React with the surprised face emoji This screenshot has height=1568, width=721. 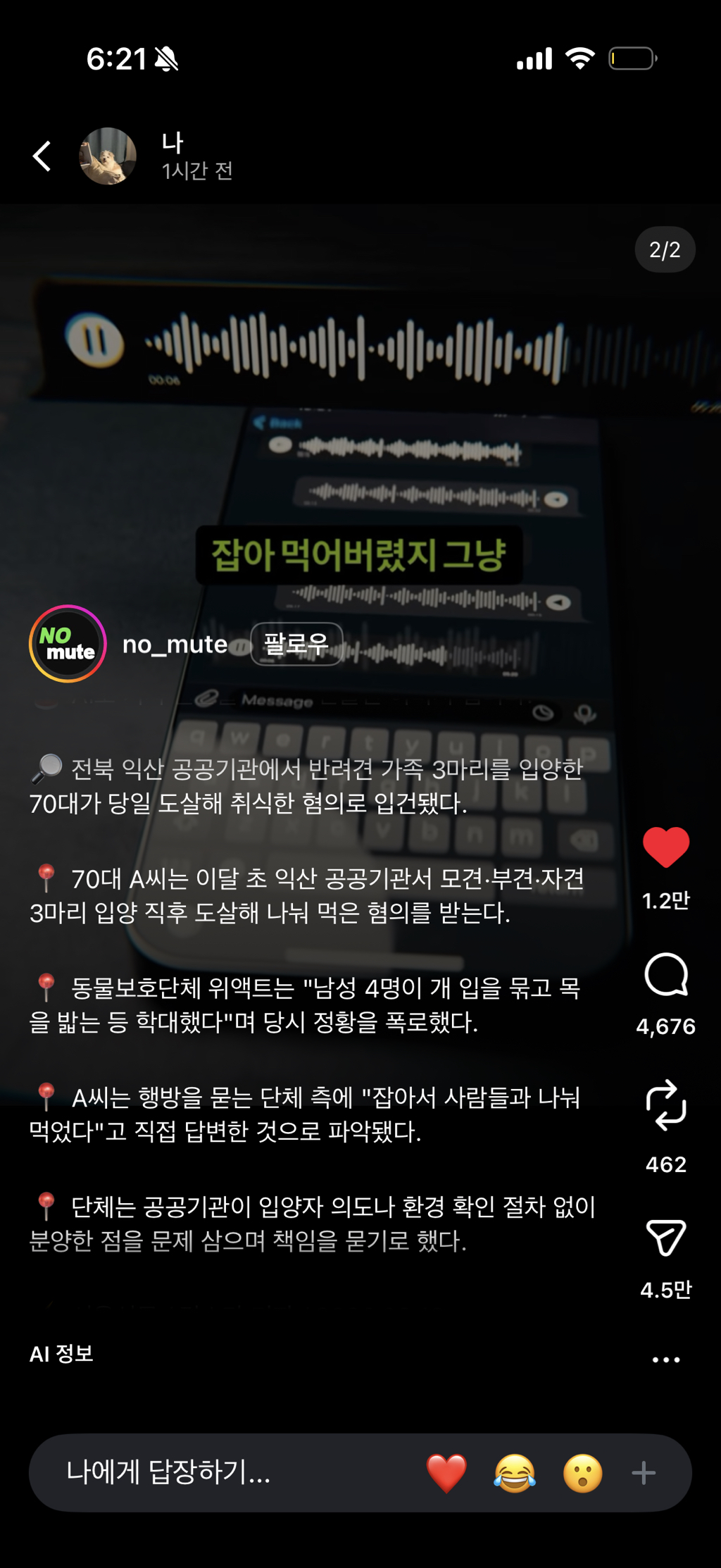(582, 1472)
